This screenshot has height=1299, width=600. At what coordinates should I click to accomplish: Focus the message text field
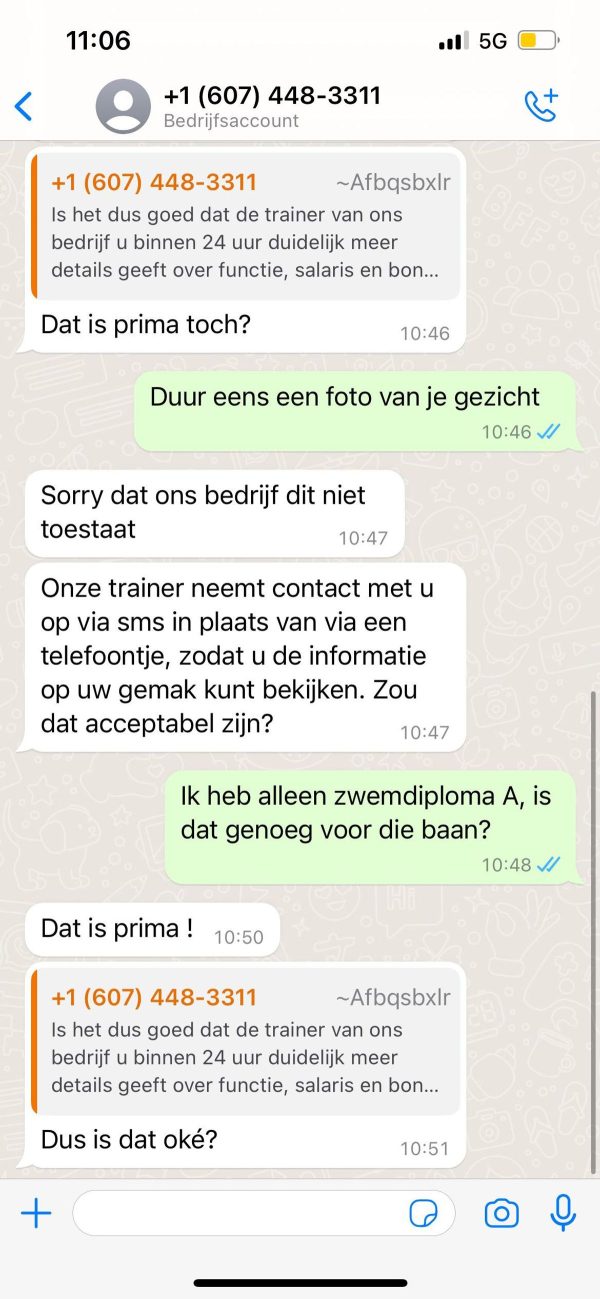click(x=240, y=1214)
